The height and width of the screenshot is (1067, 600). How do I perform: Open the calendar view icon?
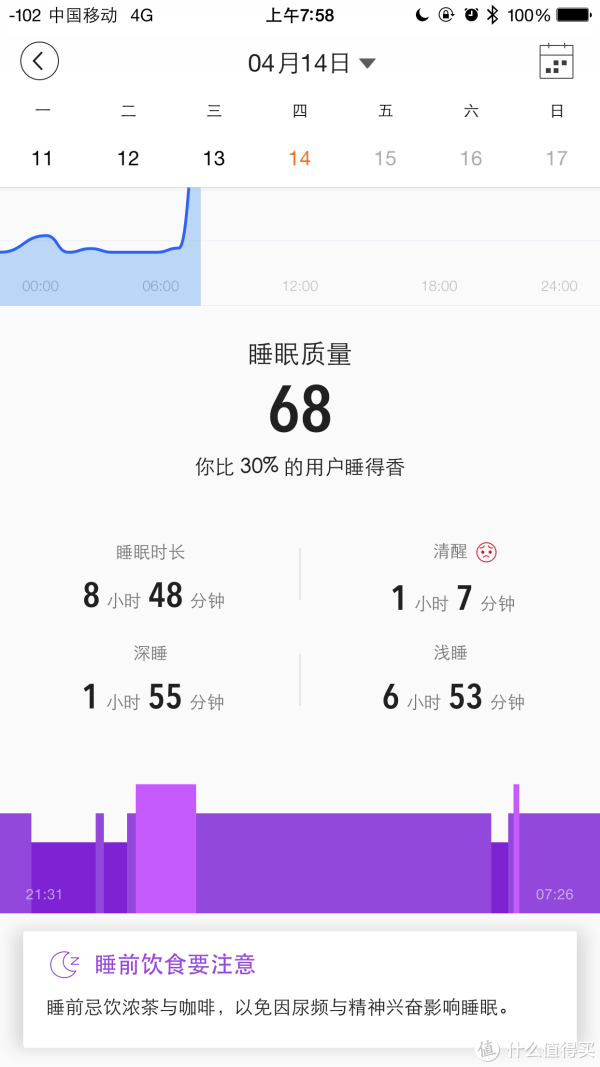click(556, 62)
